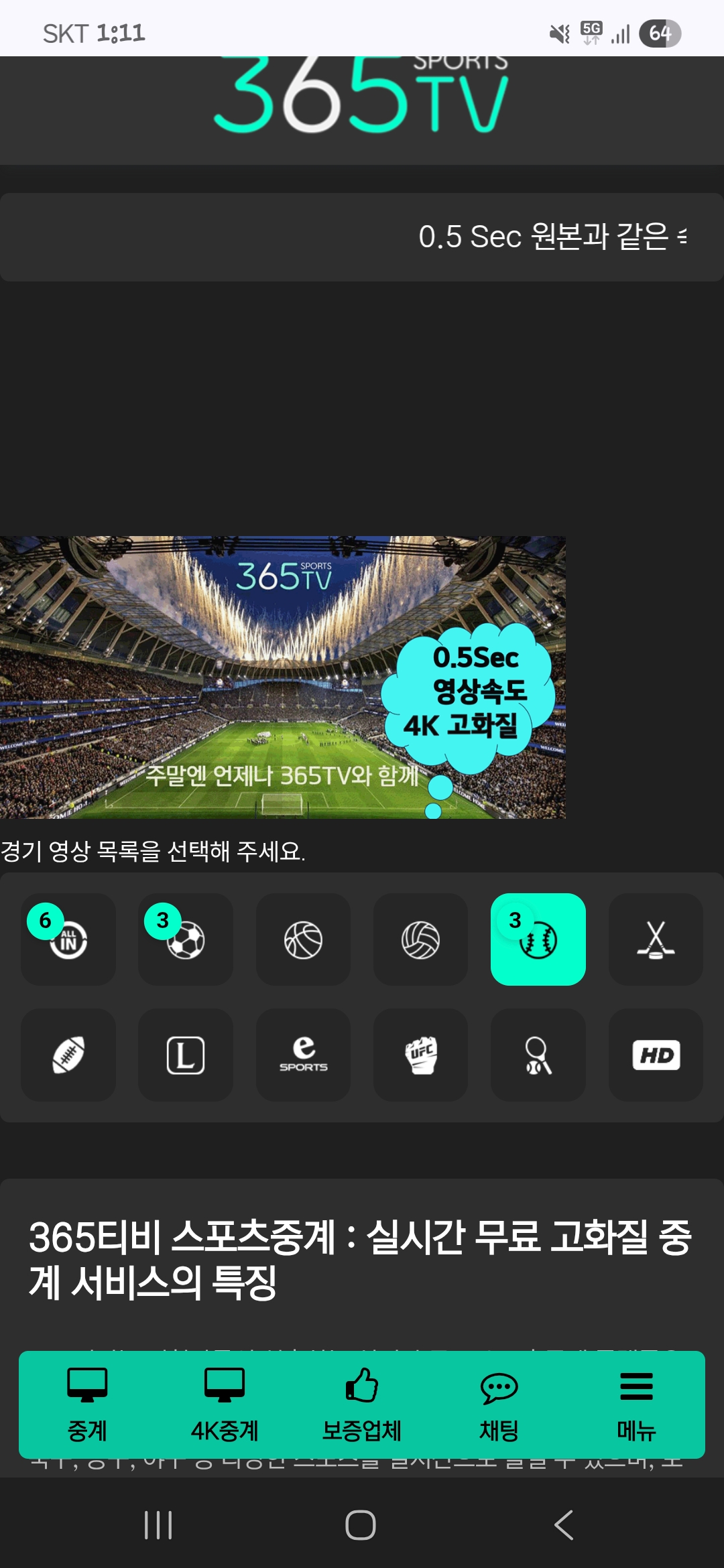Filter matches by soccer ball icon

point(186,939)
